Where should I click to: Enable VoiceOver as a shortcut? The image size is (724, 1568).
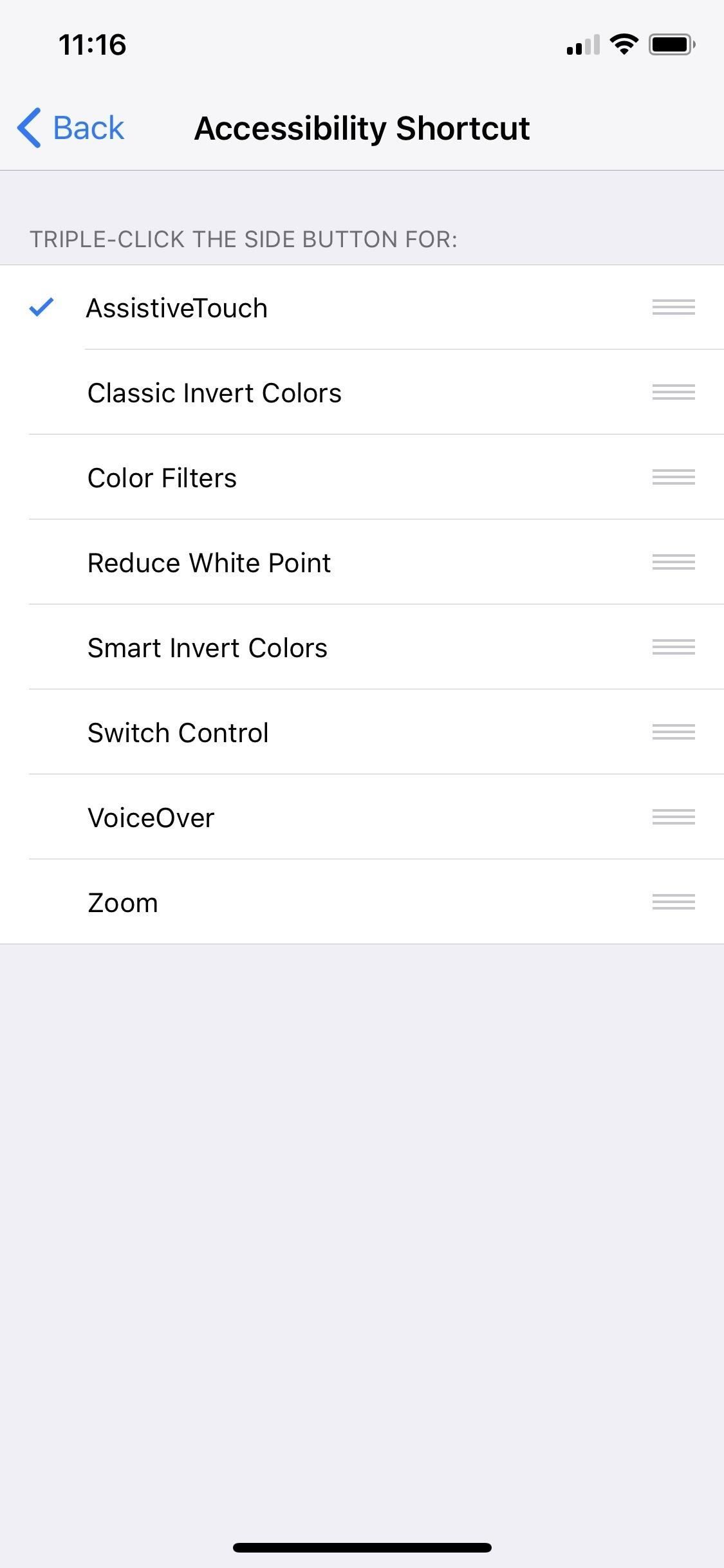point(151,817)
